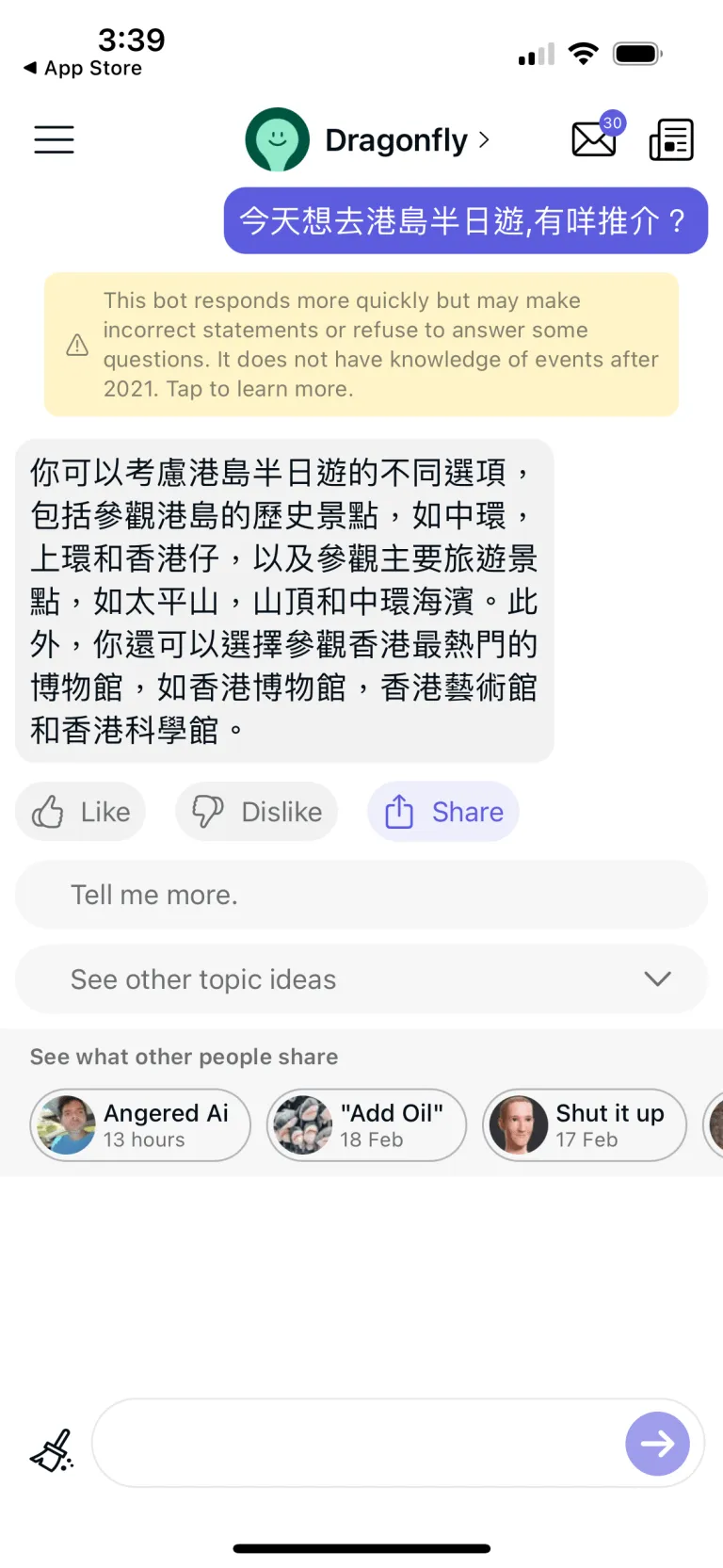The image size is (723, 1568).
Task: Expand 'See other topic ideas'
Action: click(x=361, y=979)
